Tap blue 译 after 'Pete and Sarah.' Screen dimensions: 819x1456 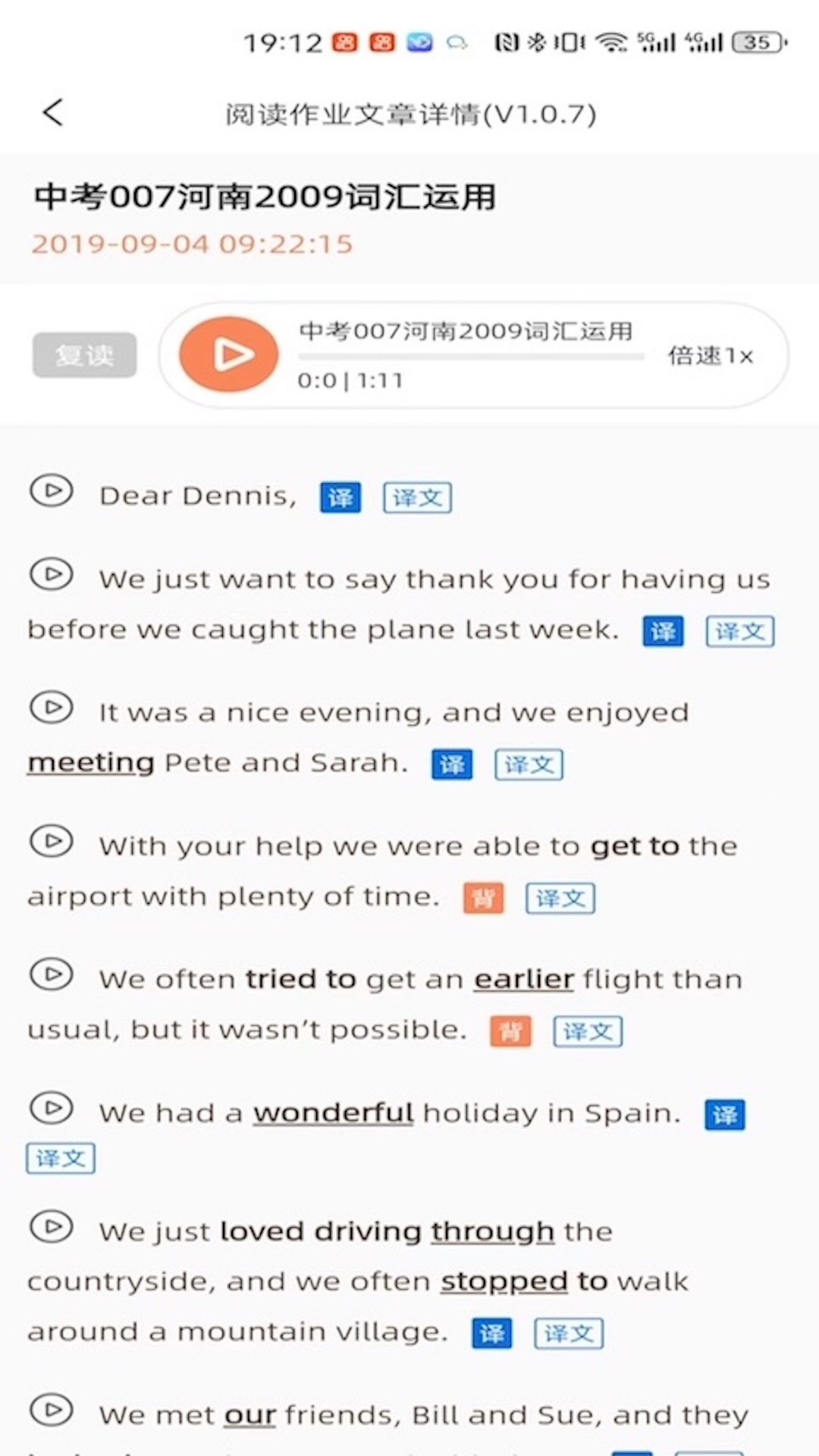[x=452, y=764]
